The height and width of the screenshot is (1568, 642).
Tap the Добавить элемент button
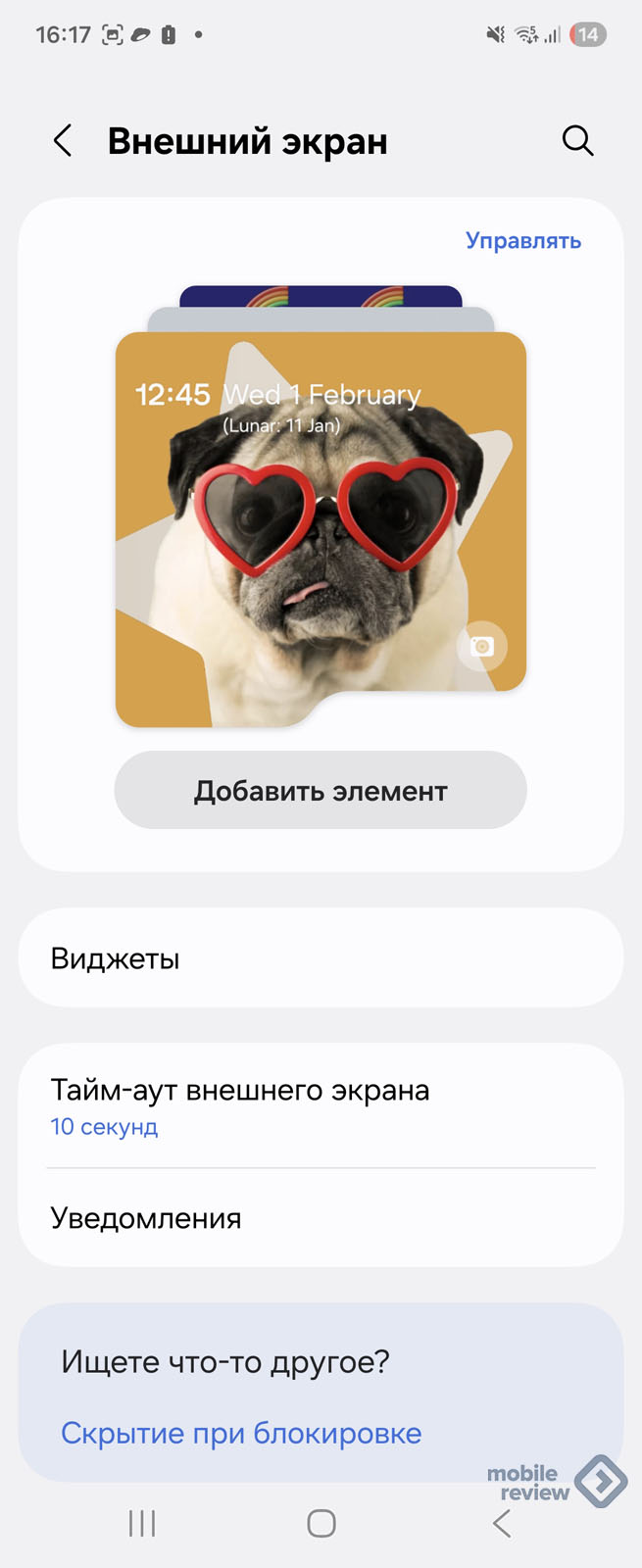click(321, 791)
